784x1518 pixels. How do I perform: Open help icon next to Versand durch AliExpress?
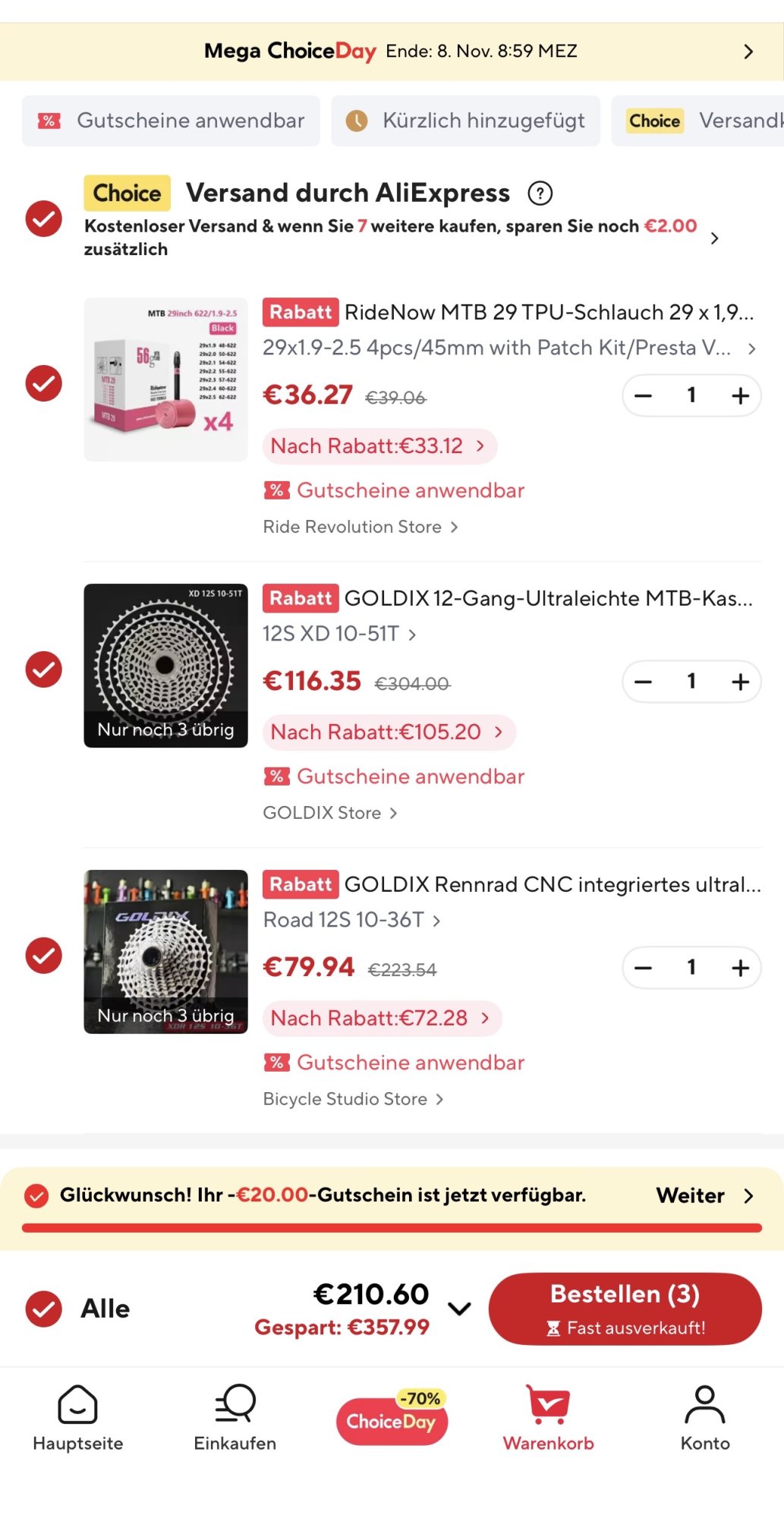pos(540,194)
